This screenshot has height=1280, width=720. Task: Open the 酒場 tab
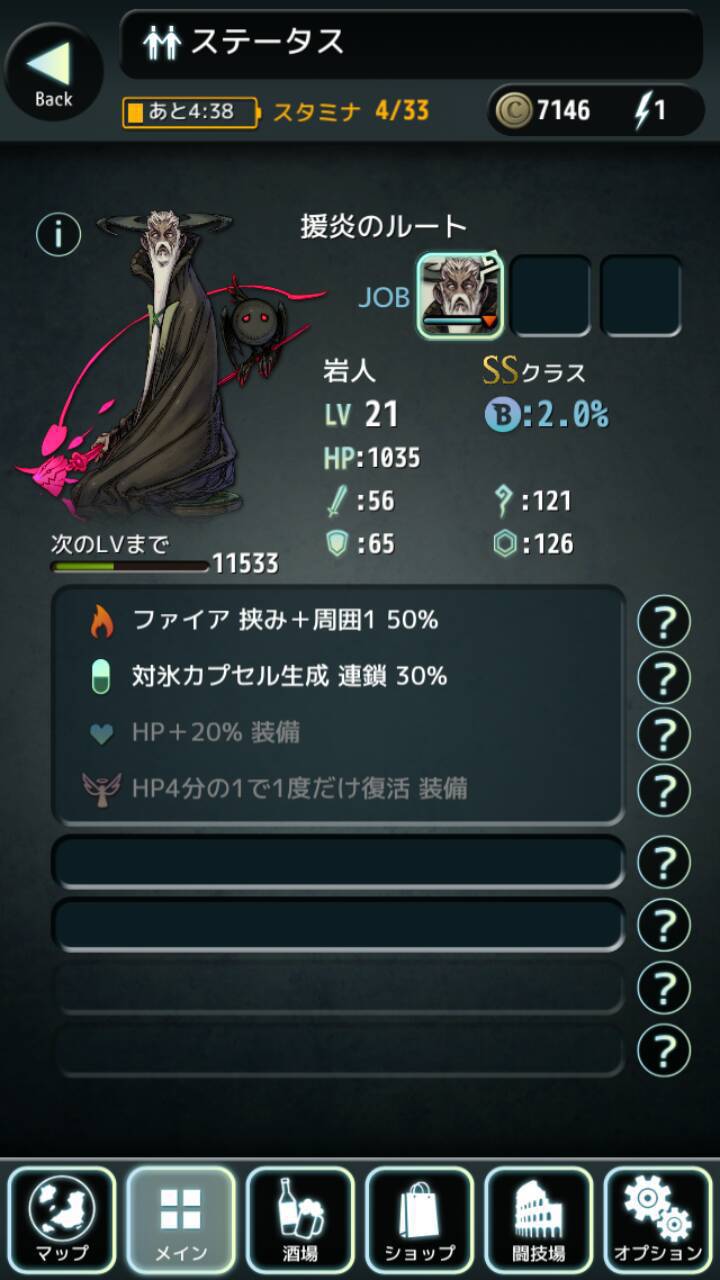click(299, 1220)
